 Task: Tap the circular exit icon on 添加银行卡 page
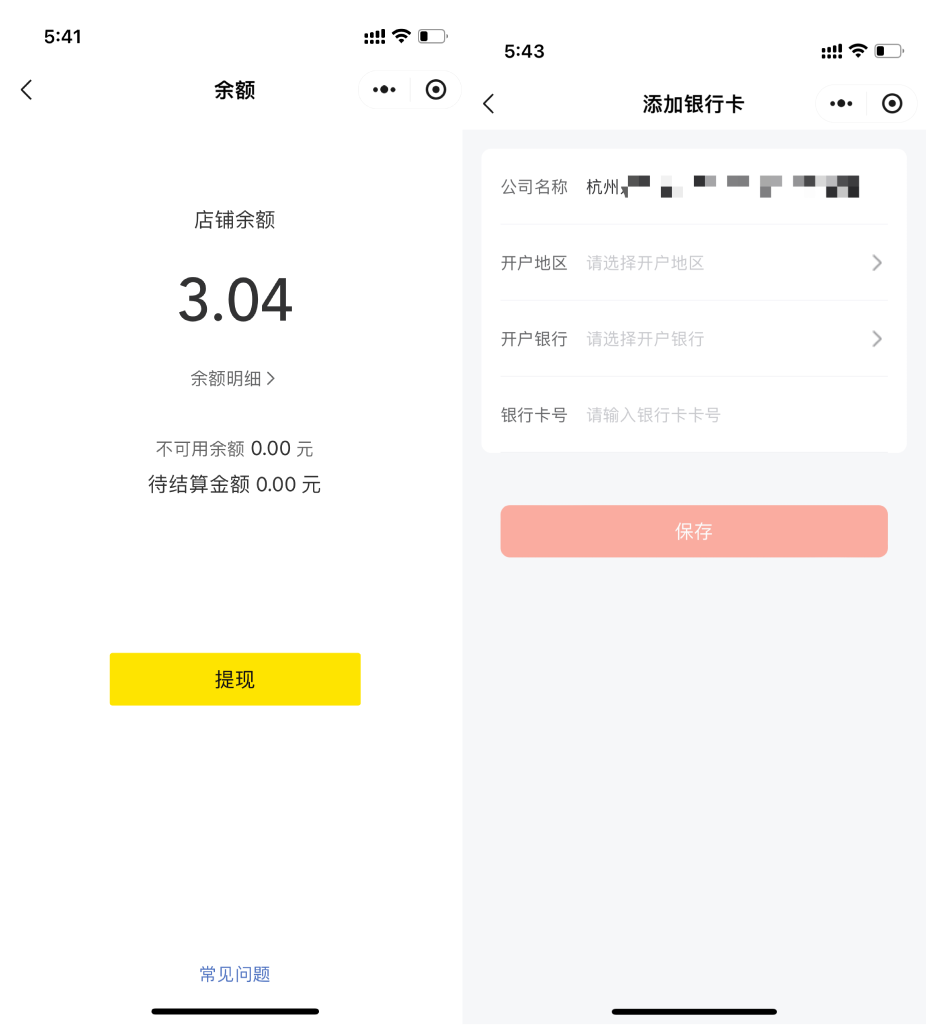(x=891, y=103)
